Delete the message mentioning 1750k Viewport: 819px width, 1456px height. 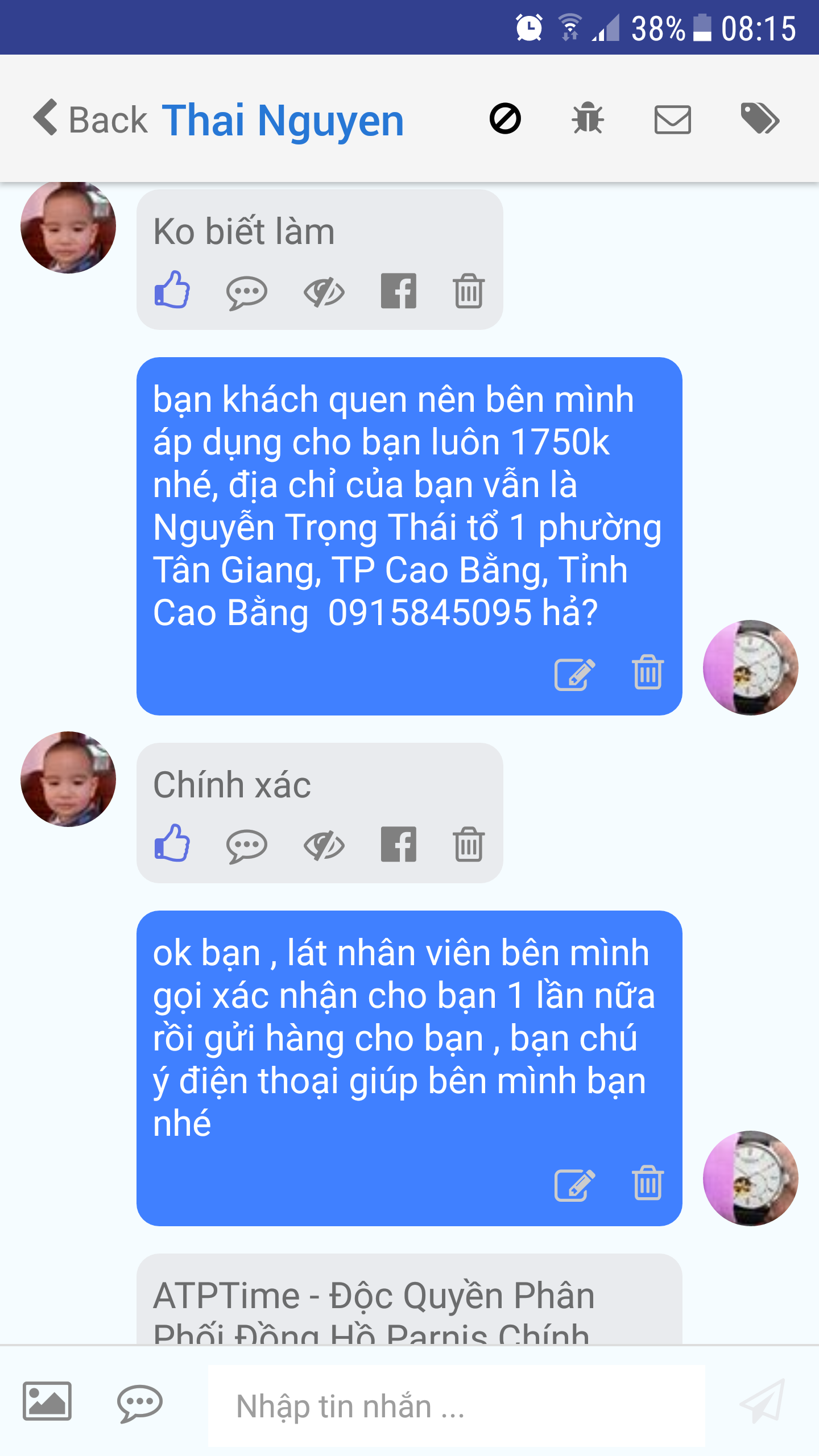coord(648,672)
